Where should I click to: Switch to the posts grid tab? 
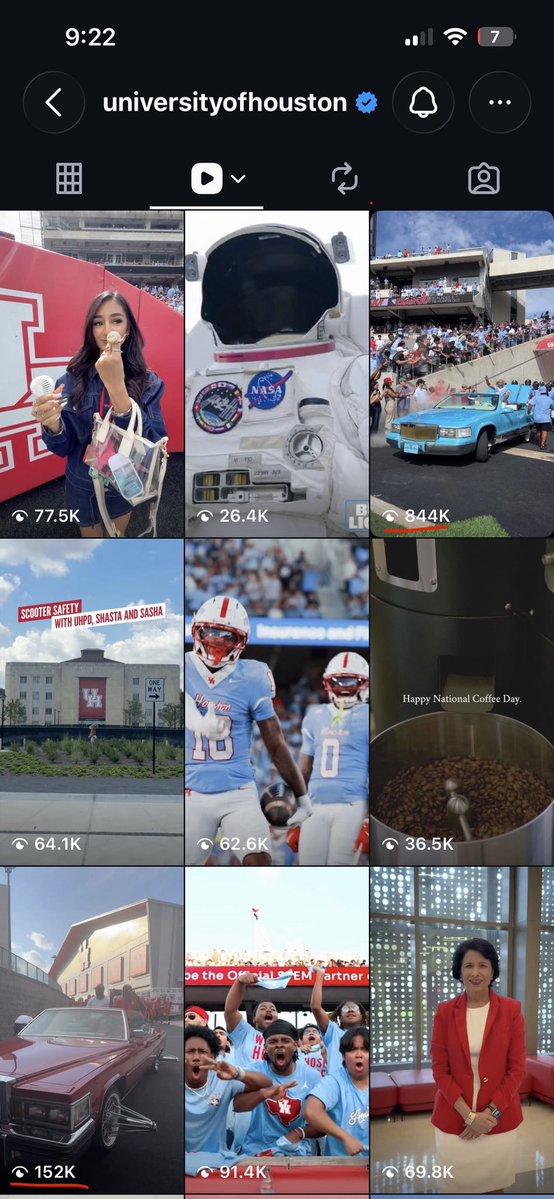point(69,179)
